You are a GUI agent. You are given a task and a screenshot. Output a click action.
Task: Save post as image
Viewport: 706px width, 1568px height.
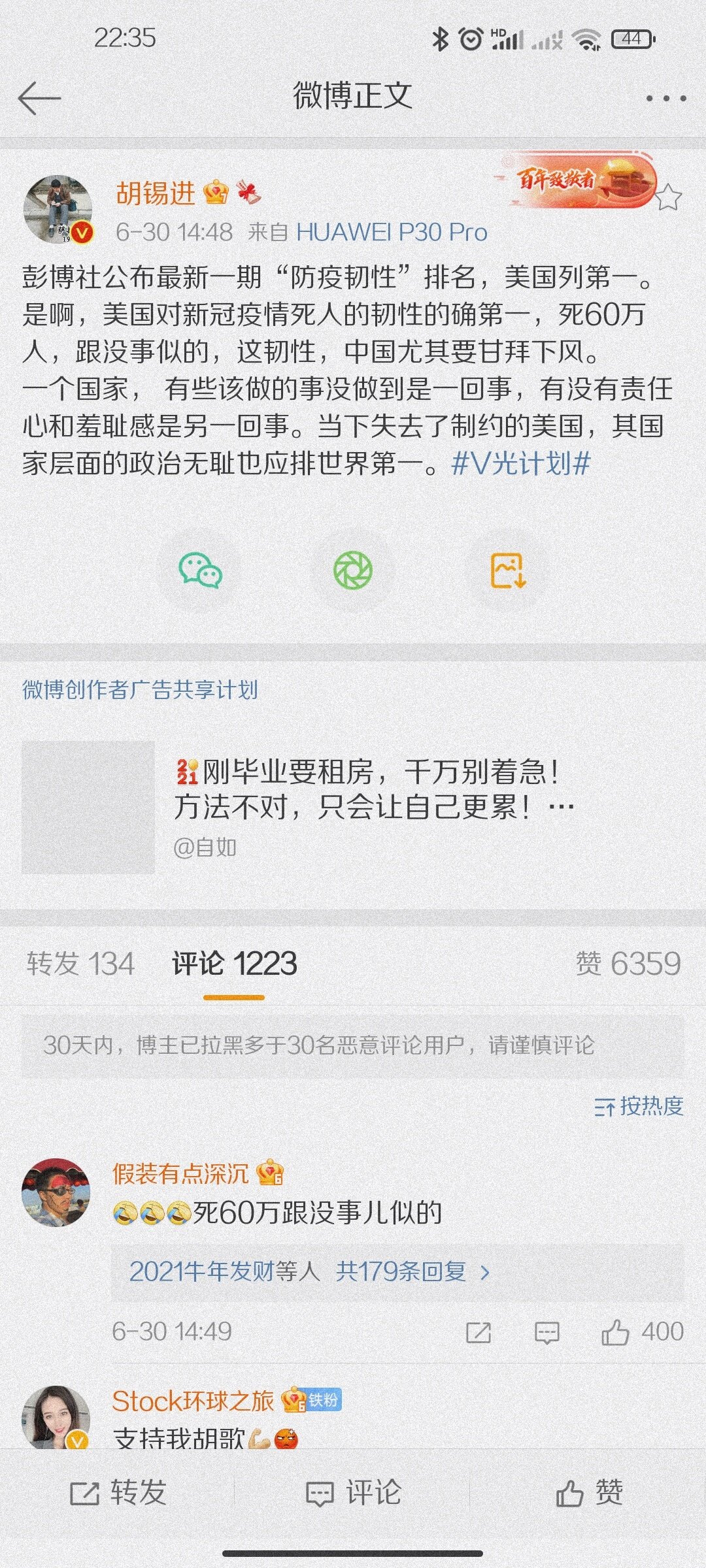click(x=508, y=571)
